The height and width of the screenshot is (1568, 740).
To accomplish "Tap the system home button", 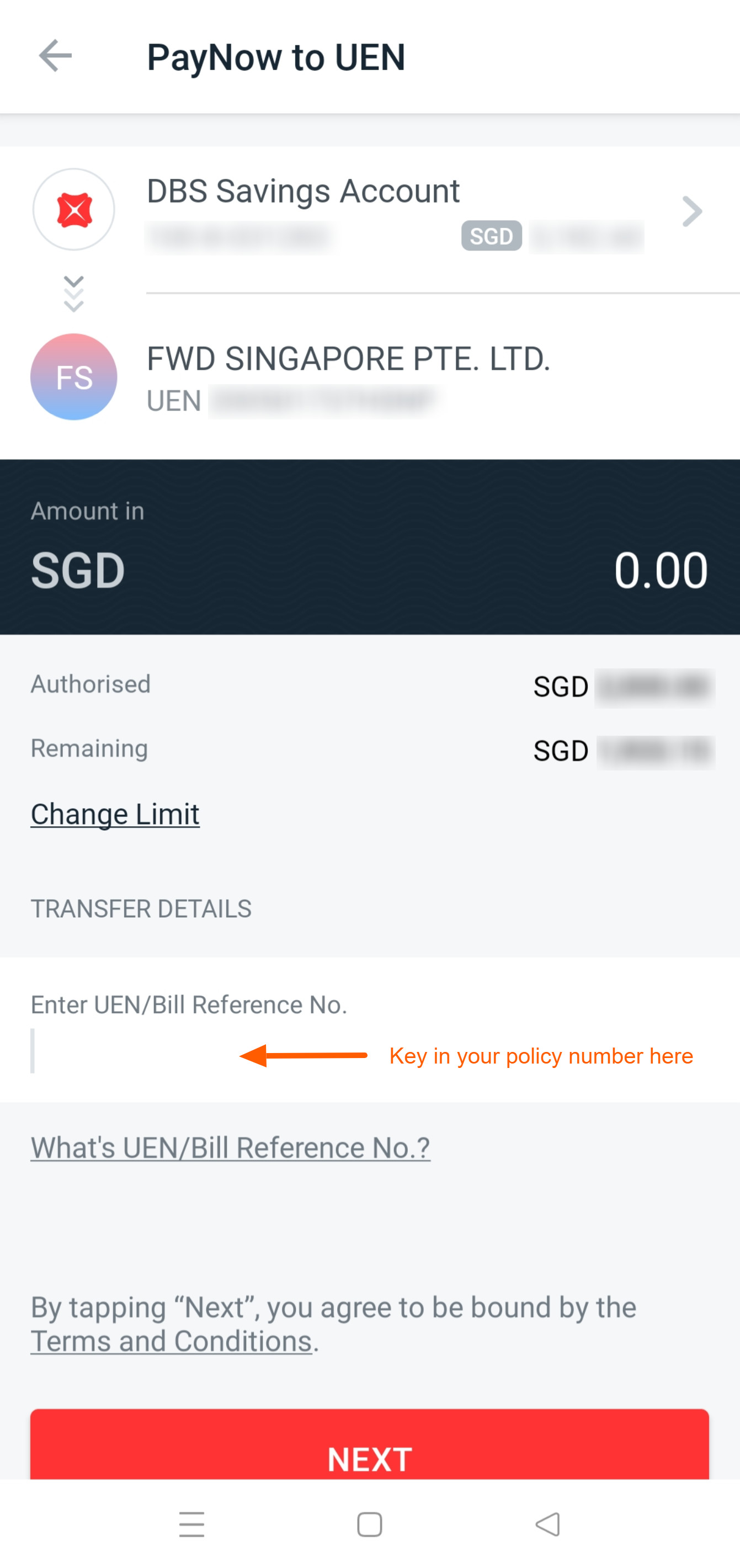I will [x=369, y=1524].
